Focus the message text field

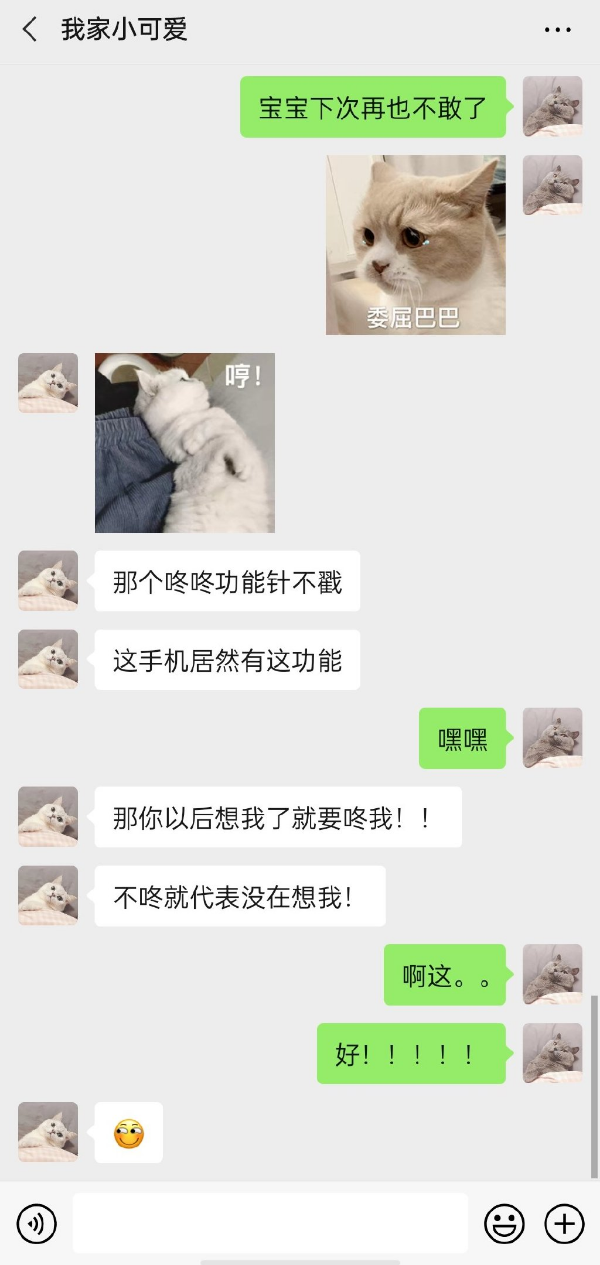click(270, 1223)
